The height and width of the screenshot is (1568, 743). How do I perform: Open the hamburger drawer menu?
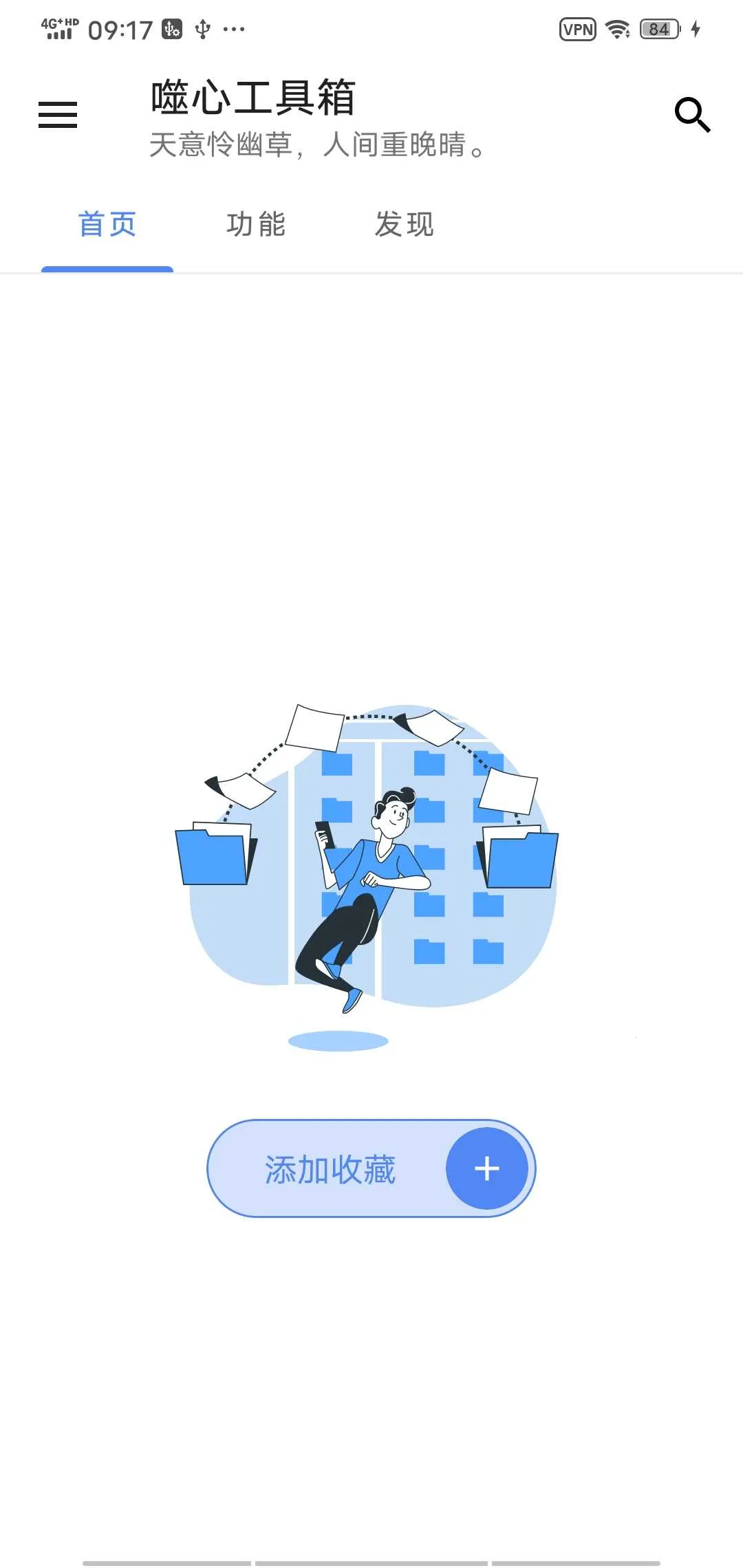pos(58,115)
